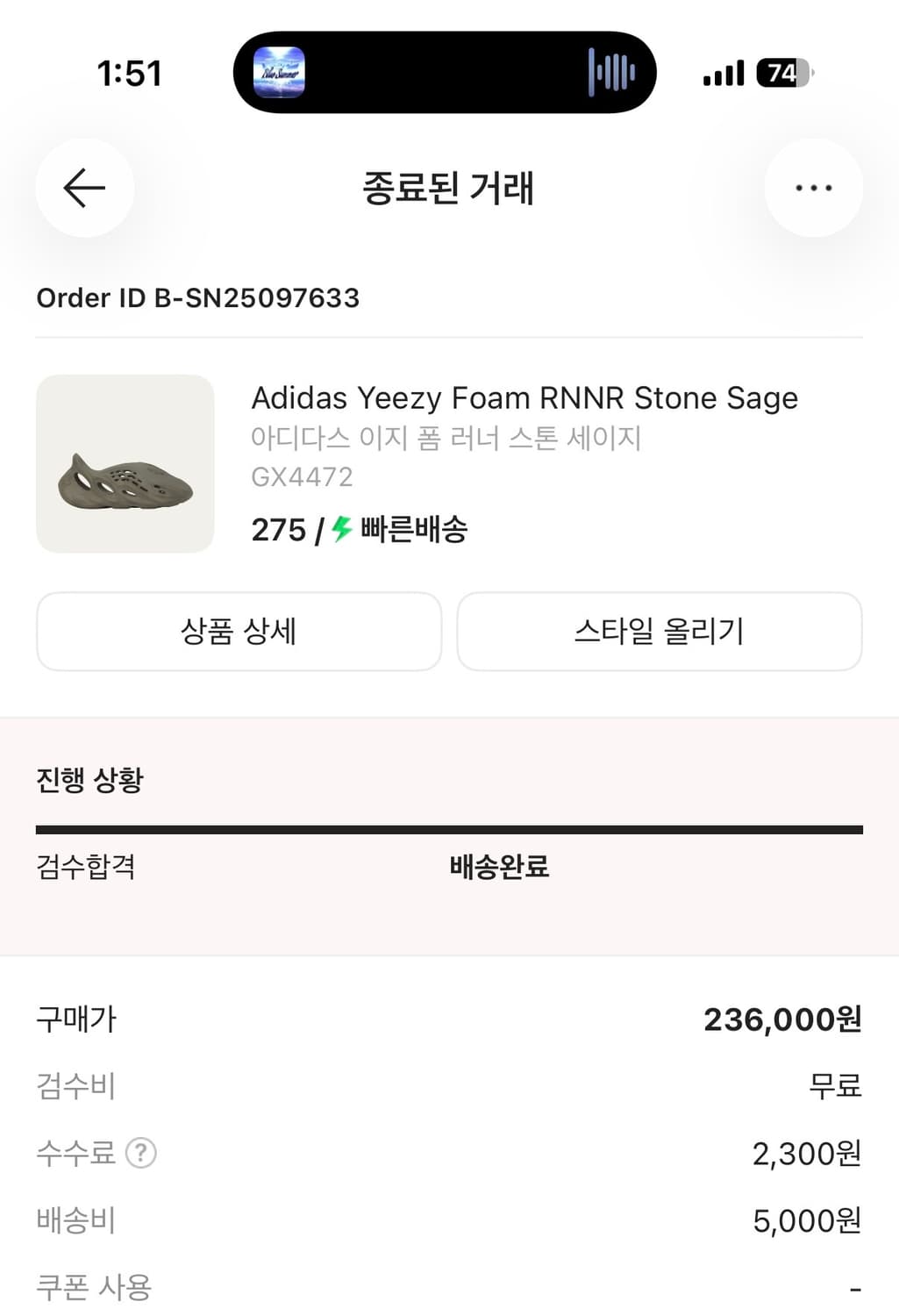899x1316 pixels.
Task: Tap the audio waveform in the Dynamic Island
Action: [x=611, y=74]
